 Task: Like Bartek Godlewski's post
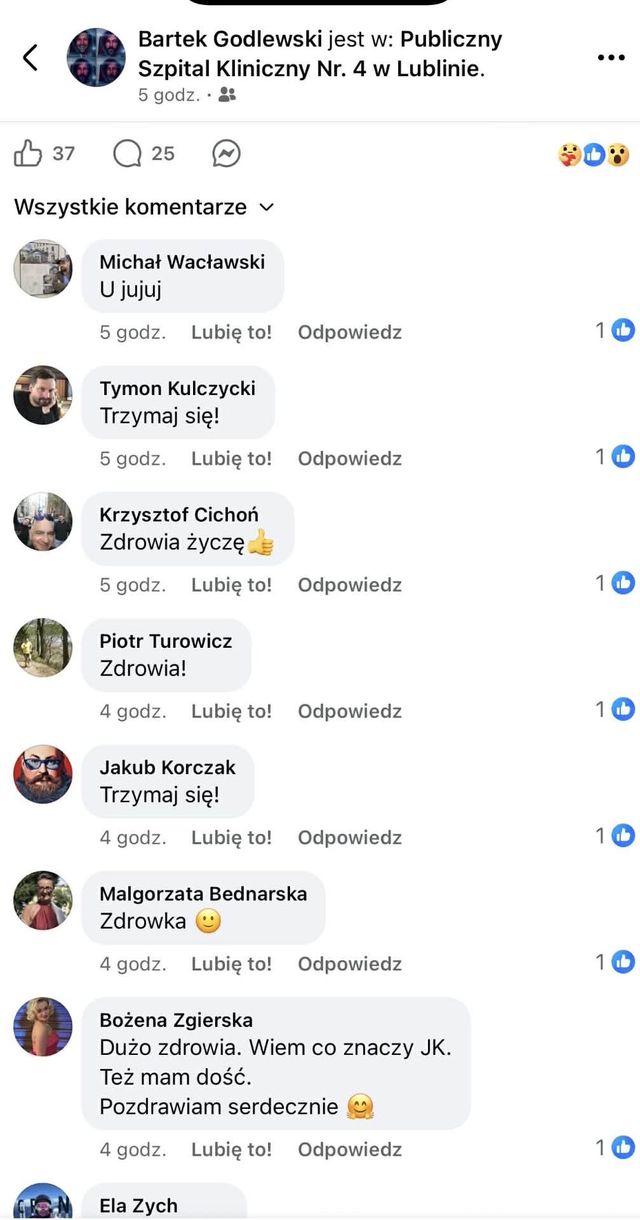click(x=29, y=153)
